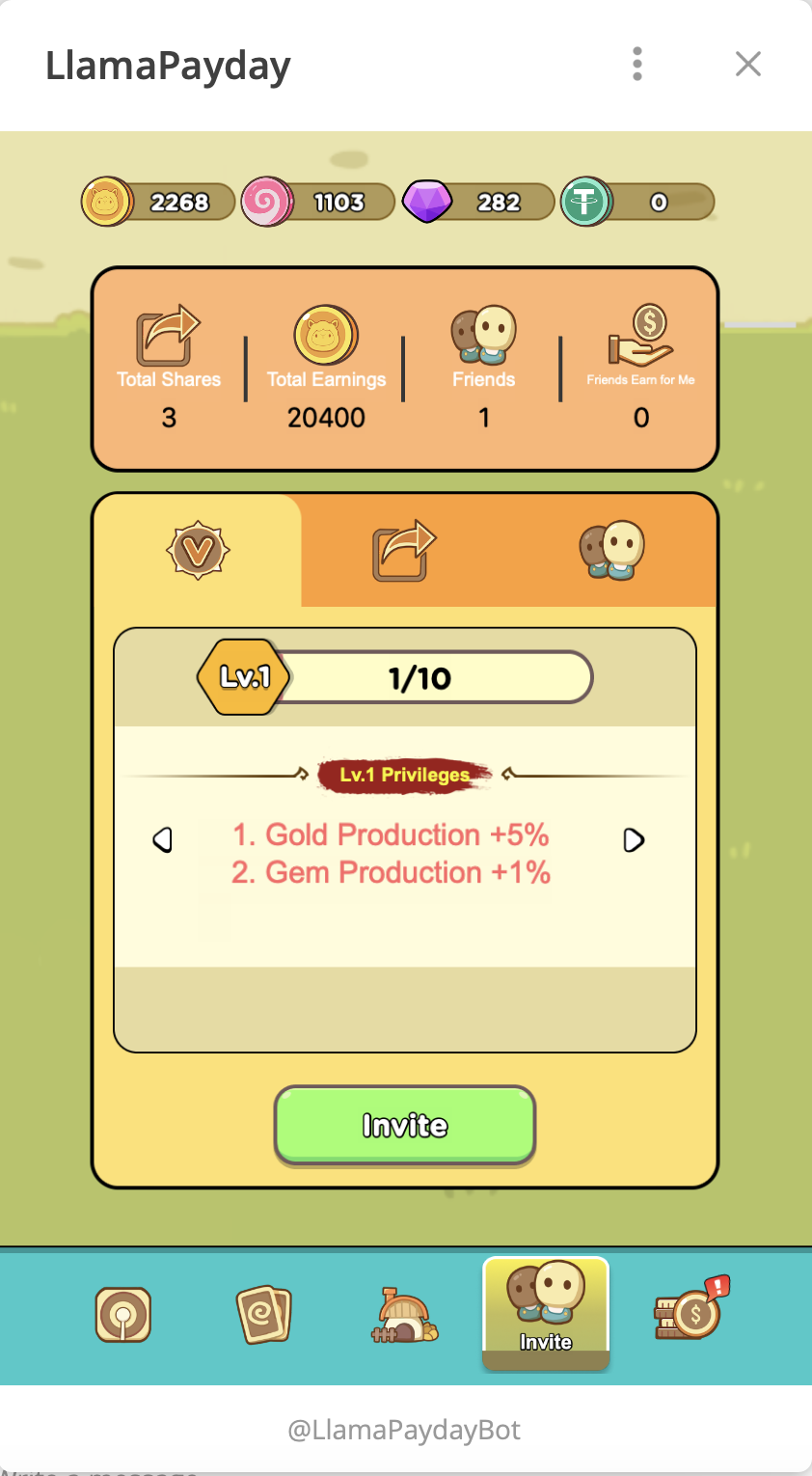Show previous level privileges
This screenshot has width=812, height=1476.
pyautogui.click(x=163, y=840)
